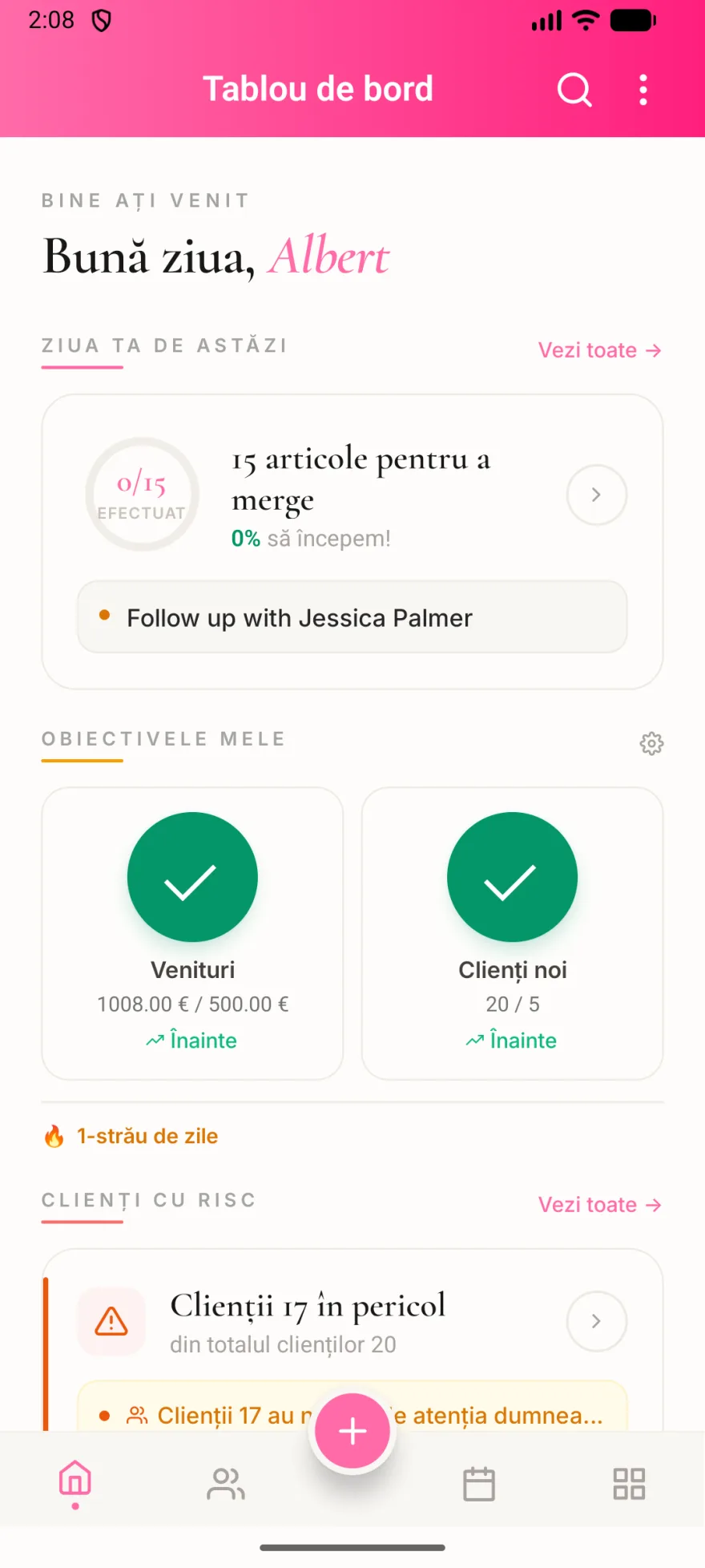Switch to the grid menu tab
The width and height of the screenshot is (705, 1568).
629,1484
